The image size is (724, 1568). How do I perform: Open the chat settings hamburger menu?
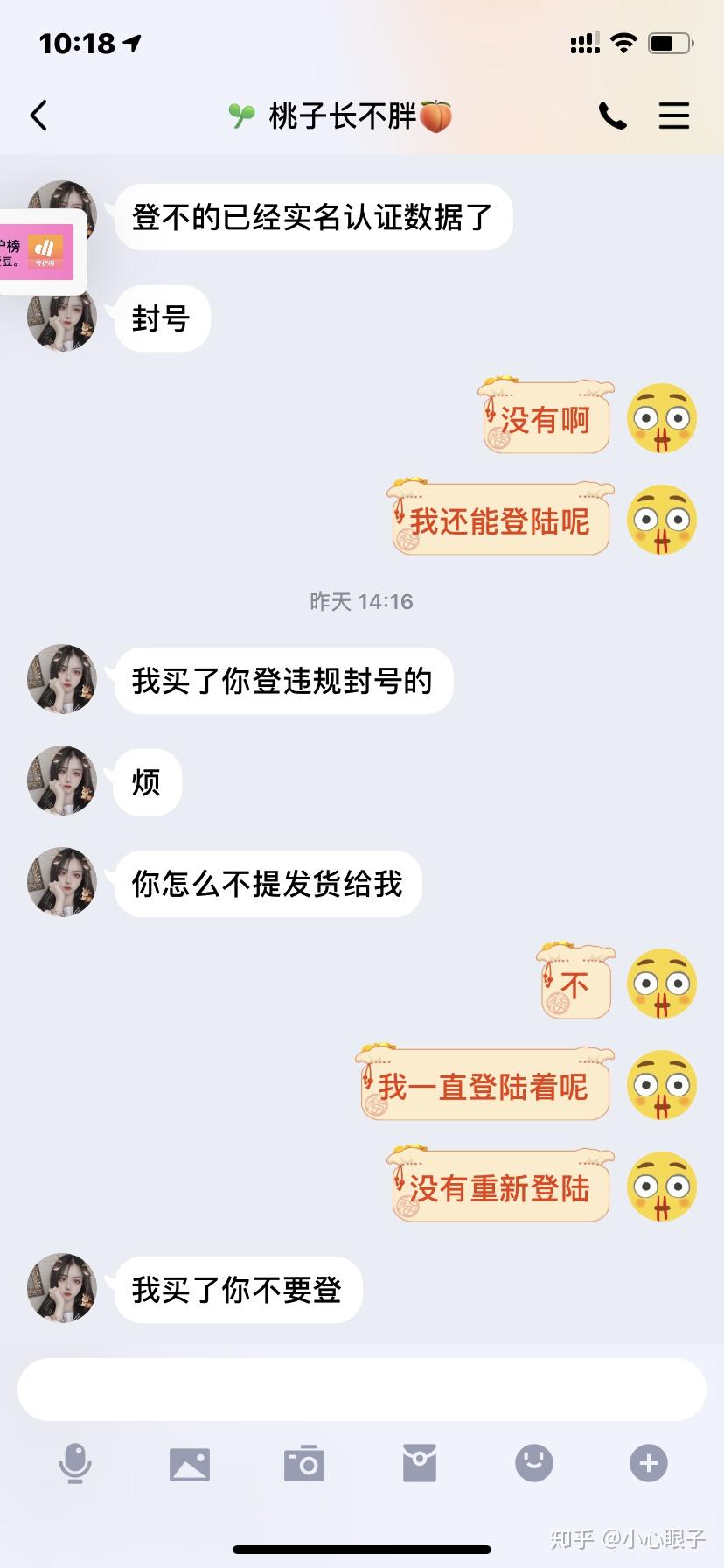point(673,115)
